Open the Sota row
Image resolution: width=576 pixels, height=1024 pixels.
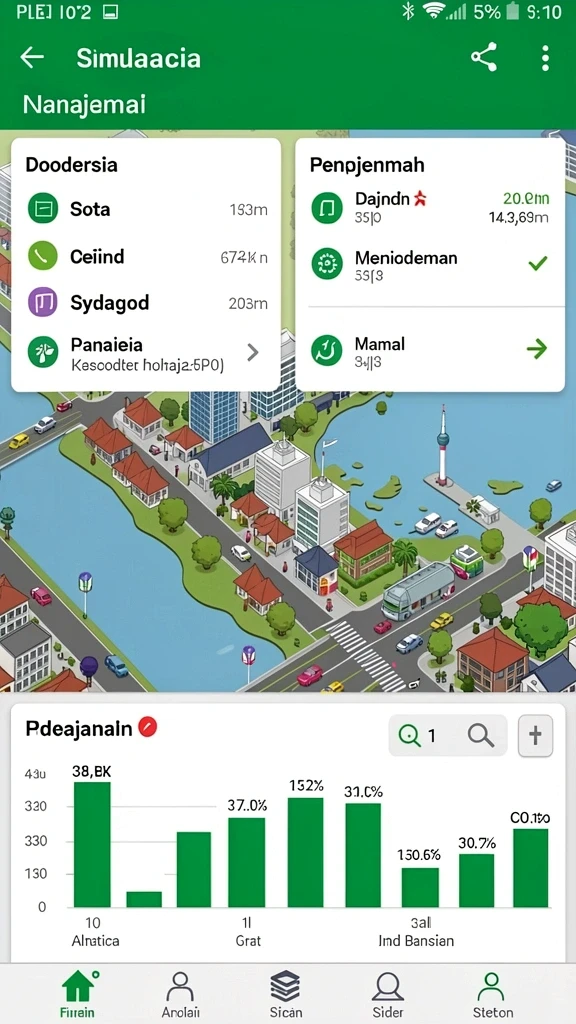click(146, 209)
